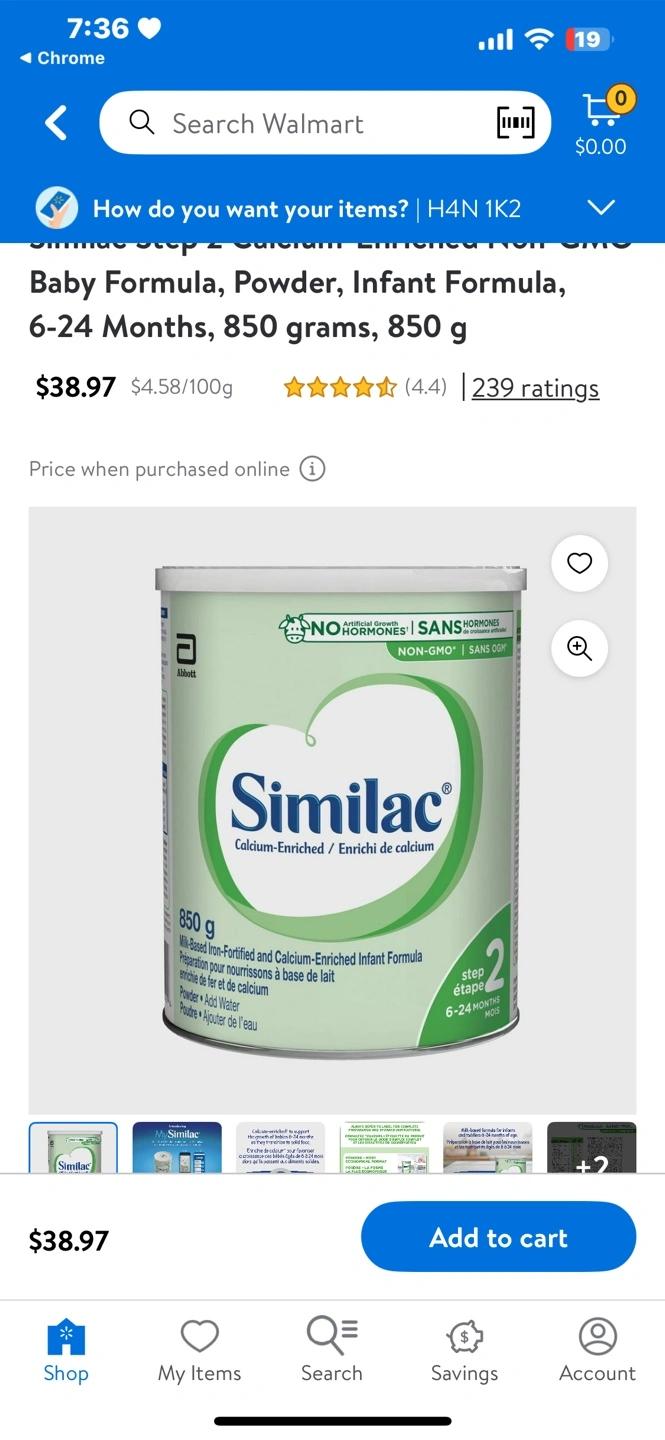Viewport: 665px width, 1440px height.
Task: Go to the Account tab
Action: (597, 1350)
